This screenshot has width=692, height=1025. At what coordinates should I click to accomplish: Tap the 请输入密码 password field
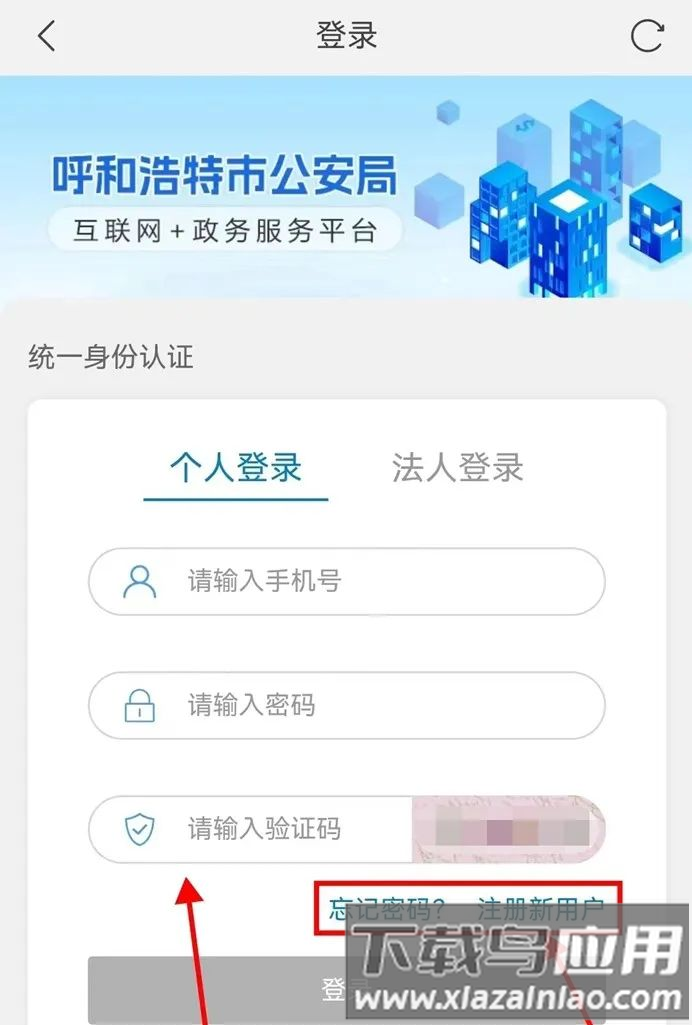[380, 705]
